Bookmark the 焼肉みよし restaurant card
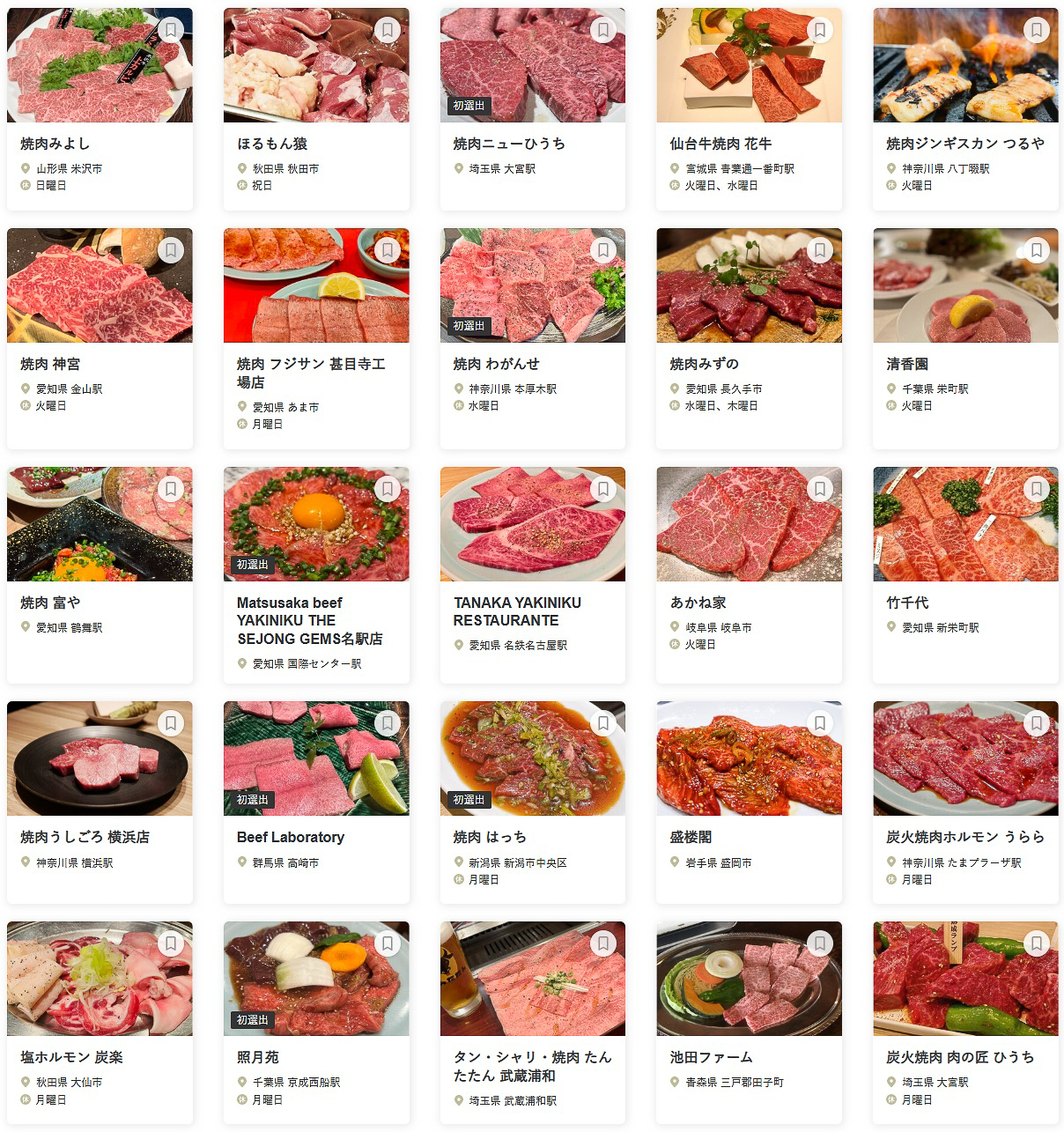The height and width of the screenshot is (1132, 1064). [170, 29]
